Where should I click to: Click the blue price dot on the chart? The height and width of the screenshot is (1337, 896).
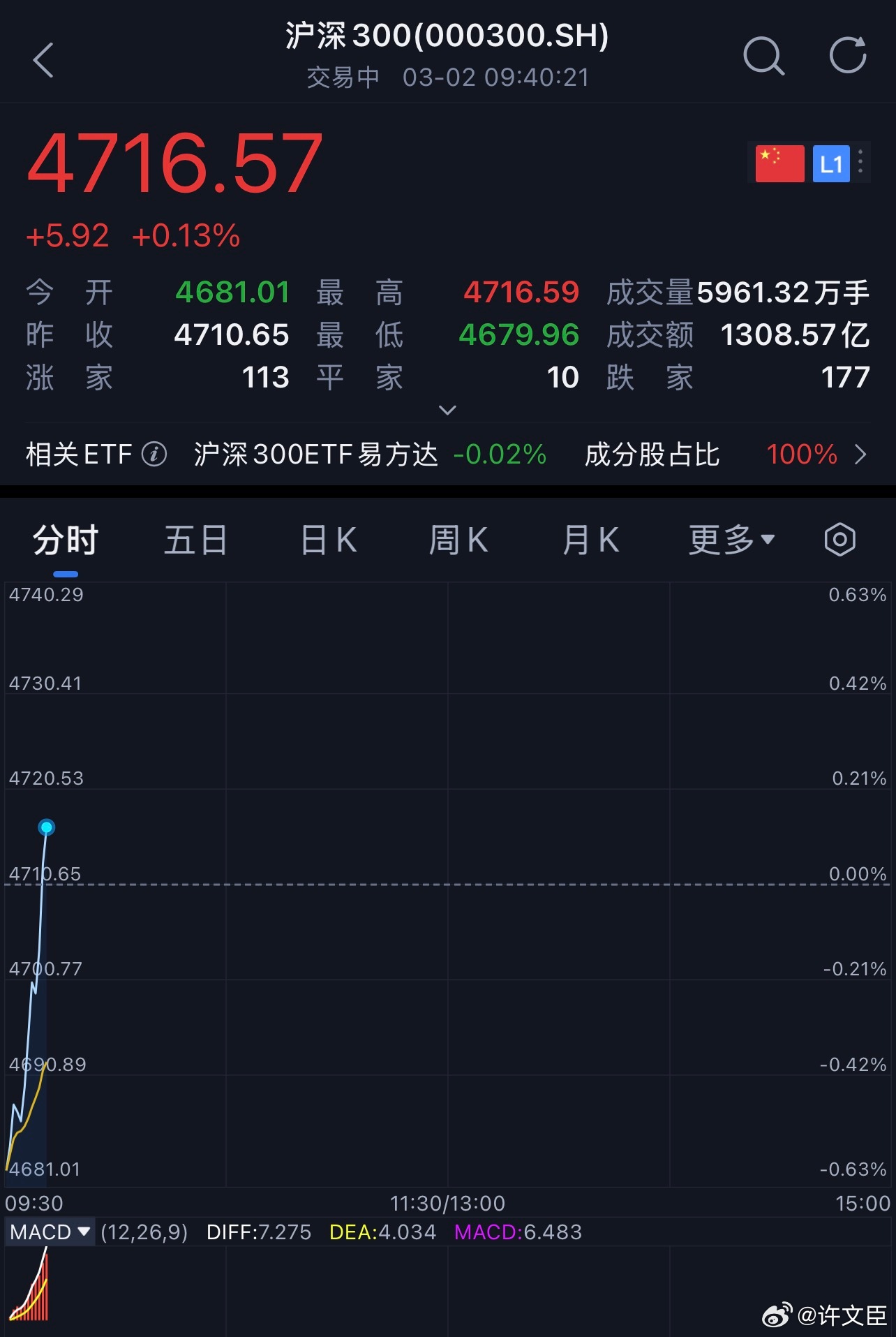click(x=47, y=827)
